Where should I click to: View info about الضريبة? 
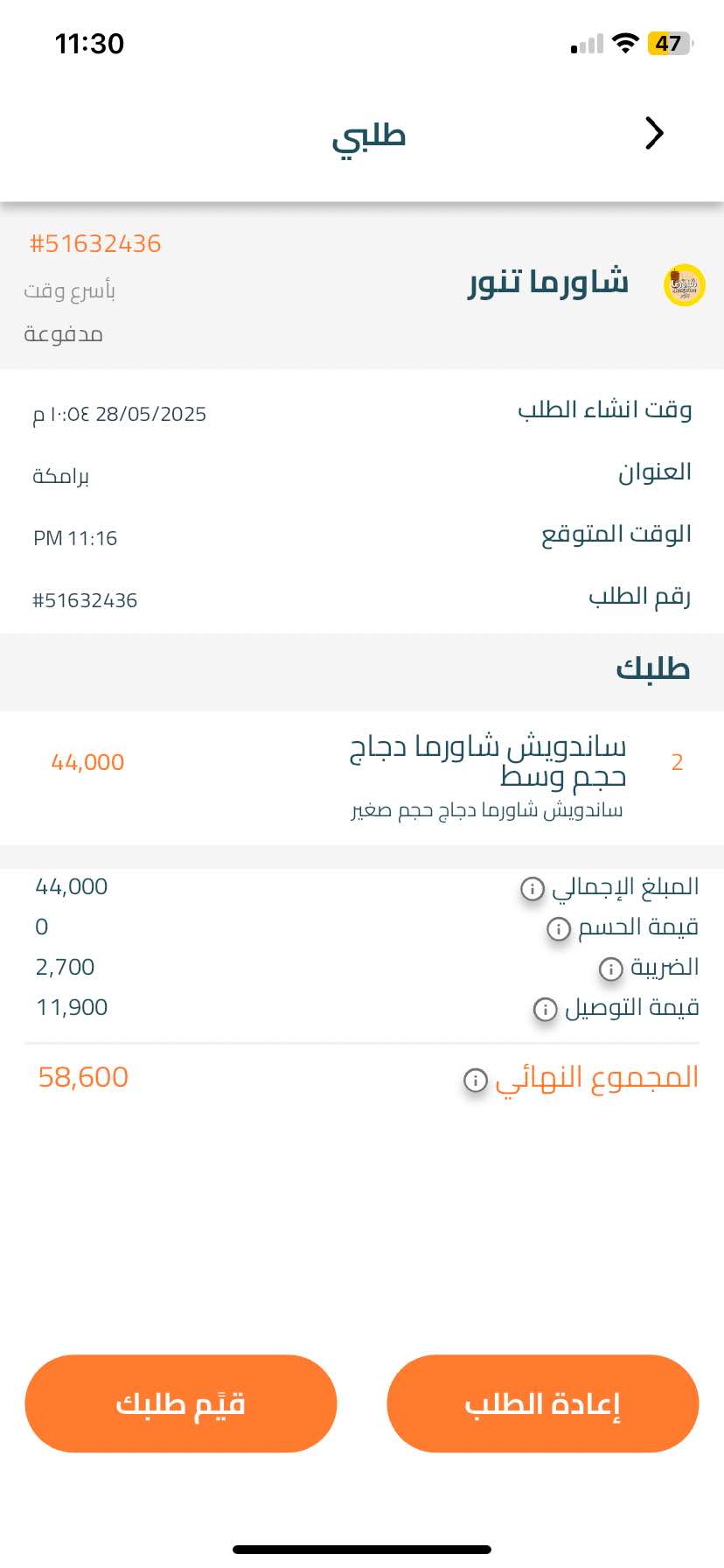611,969
